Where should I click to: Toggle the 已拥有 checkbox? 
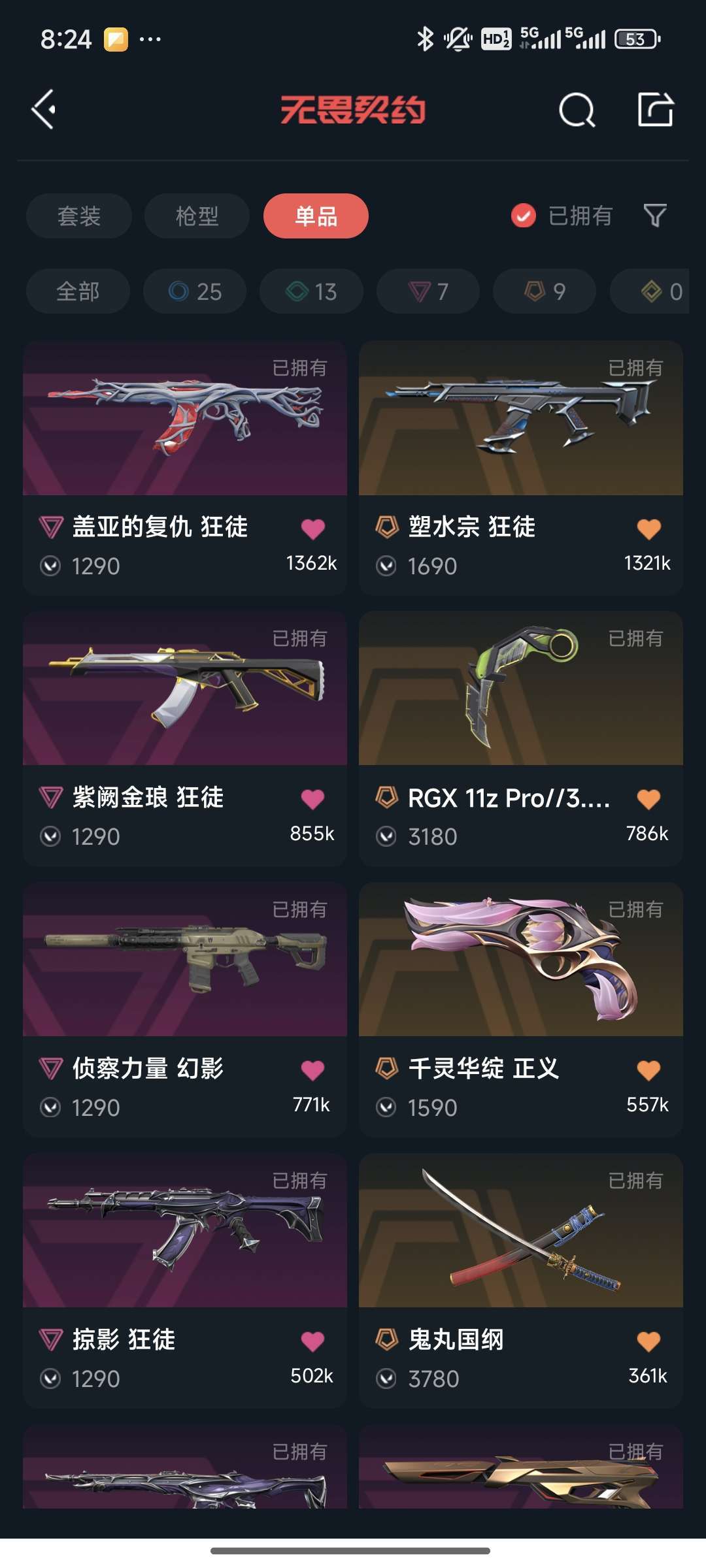click(x=524, y=216)
